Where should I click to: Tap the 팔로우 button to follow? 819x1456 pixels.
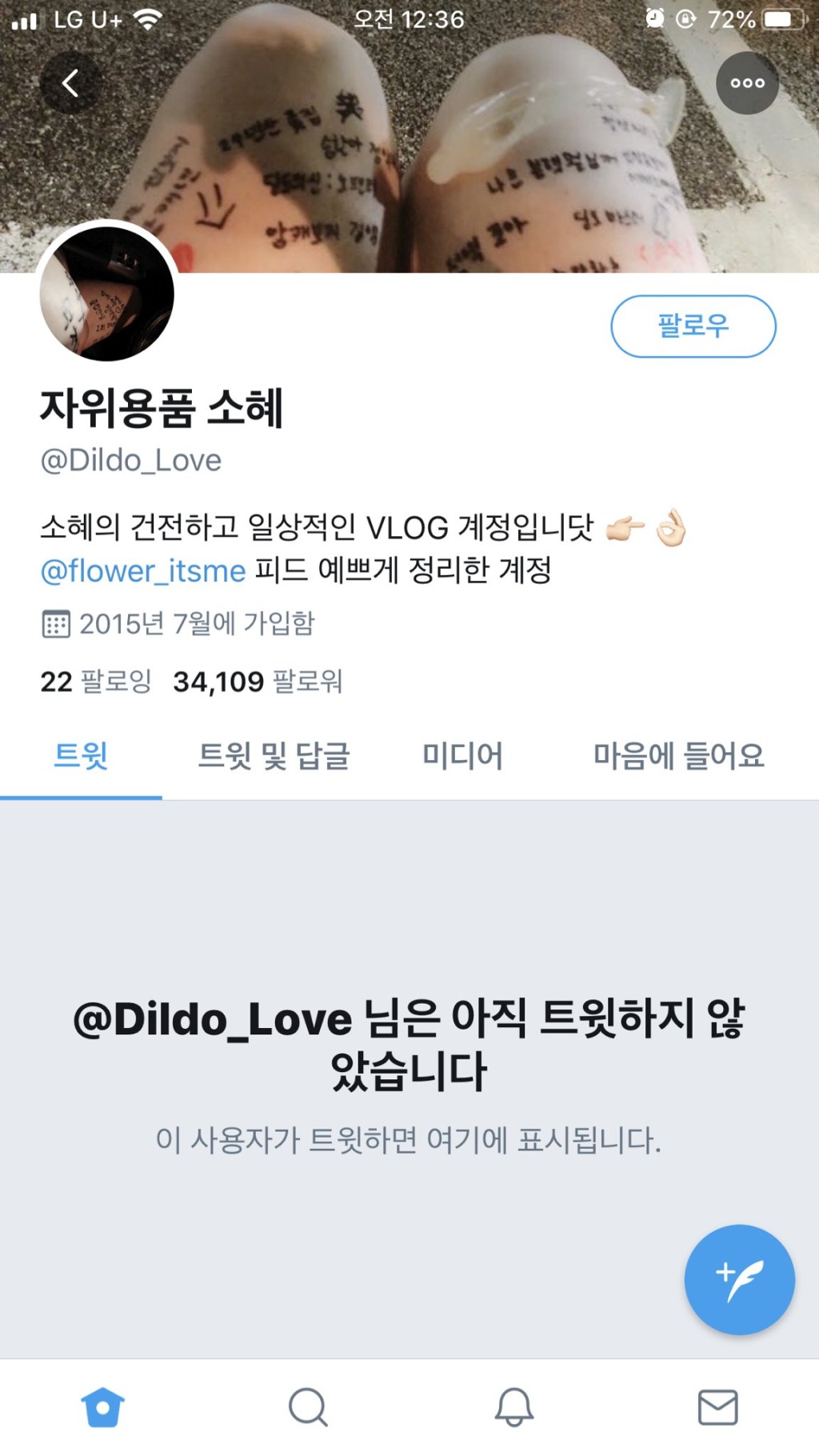(693, 326)
